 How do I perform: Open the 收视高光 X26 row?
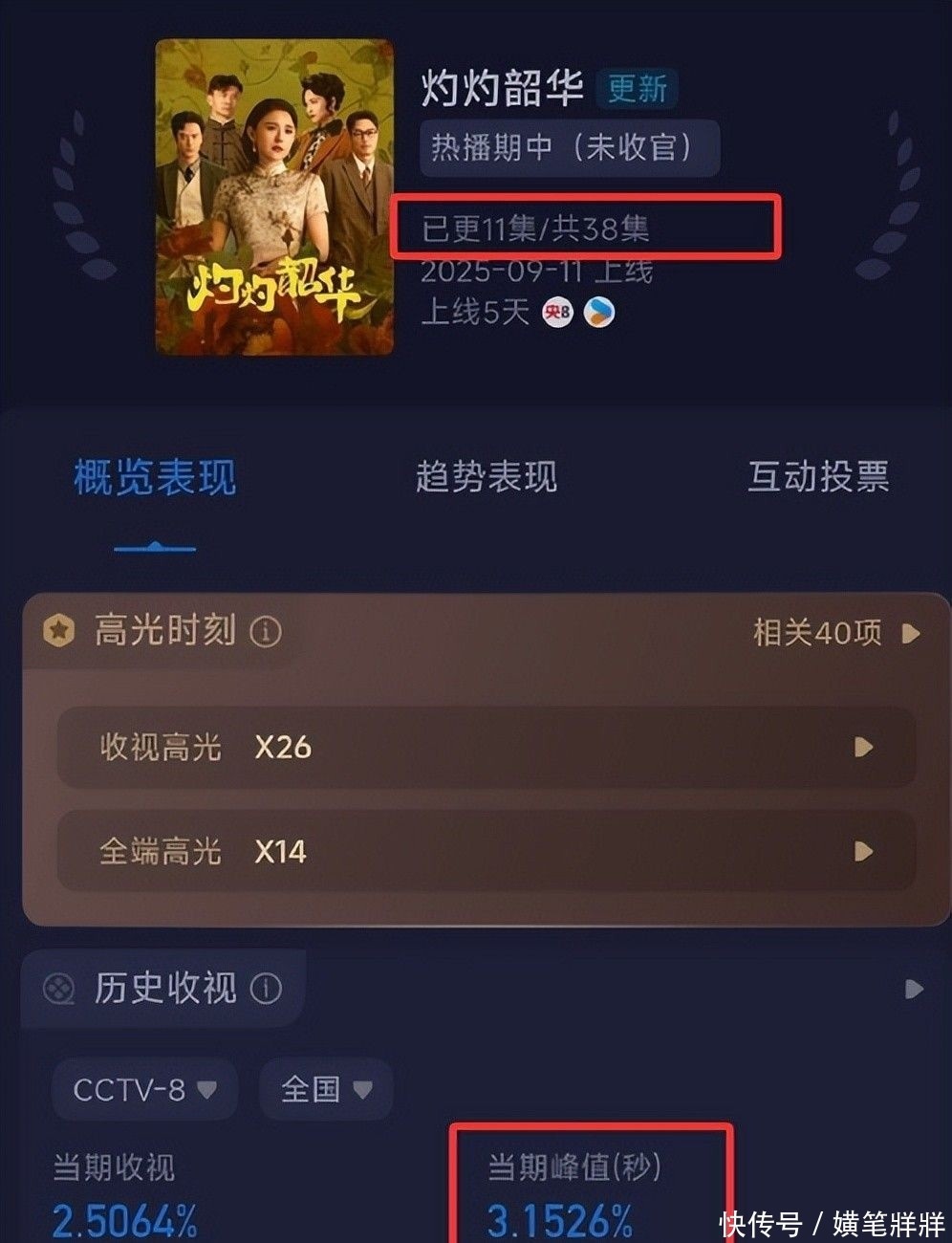click(486, 747)
